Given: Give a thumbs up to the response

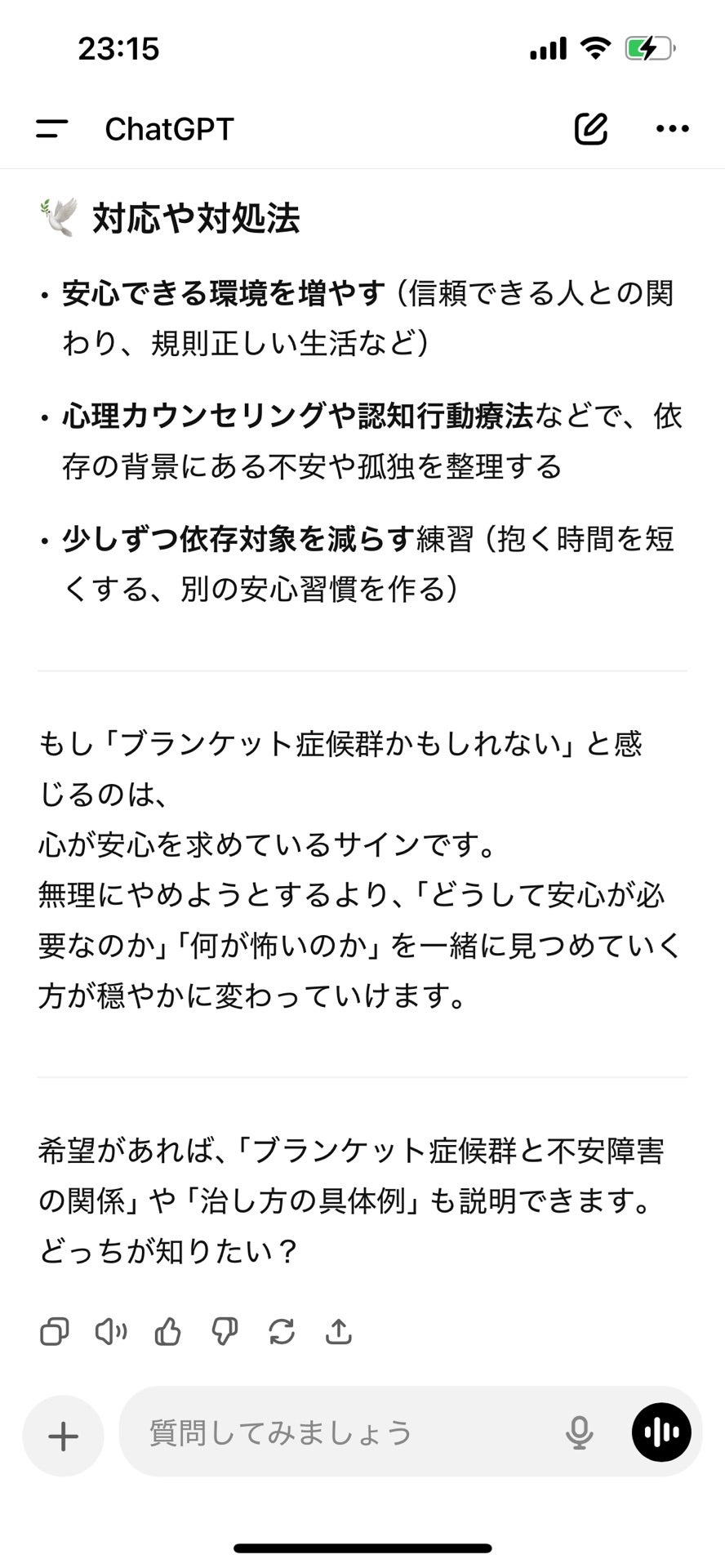Looking at the screenshot, I should tap(168, 1333).
